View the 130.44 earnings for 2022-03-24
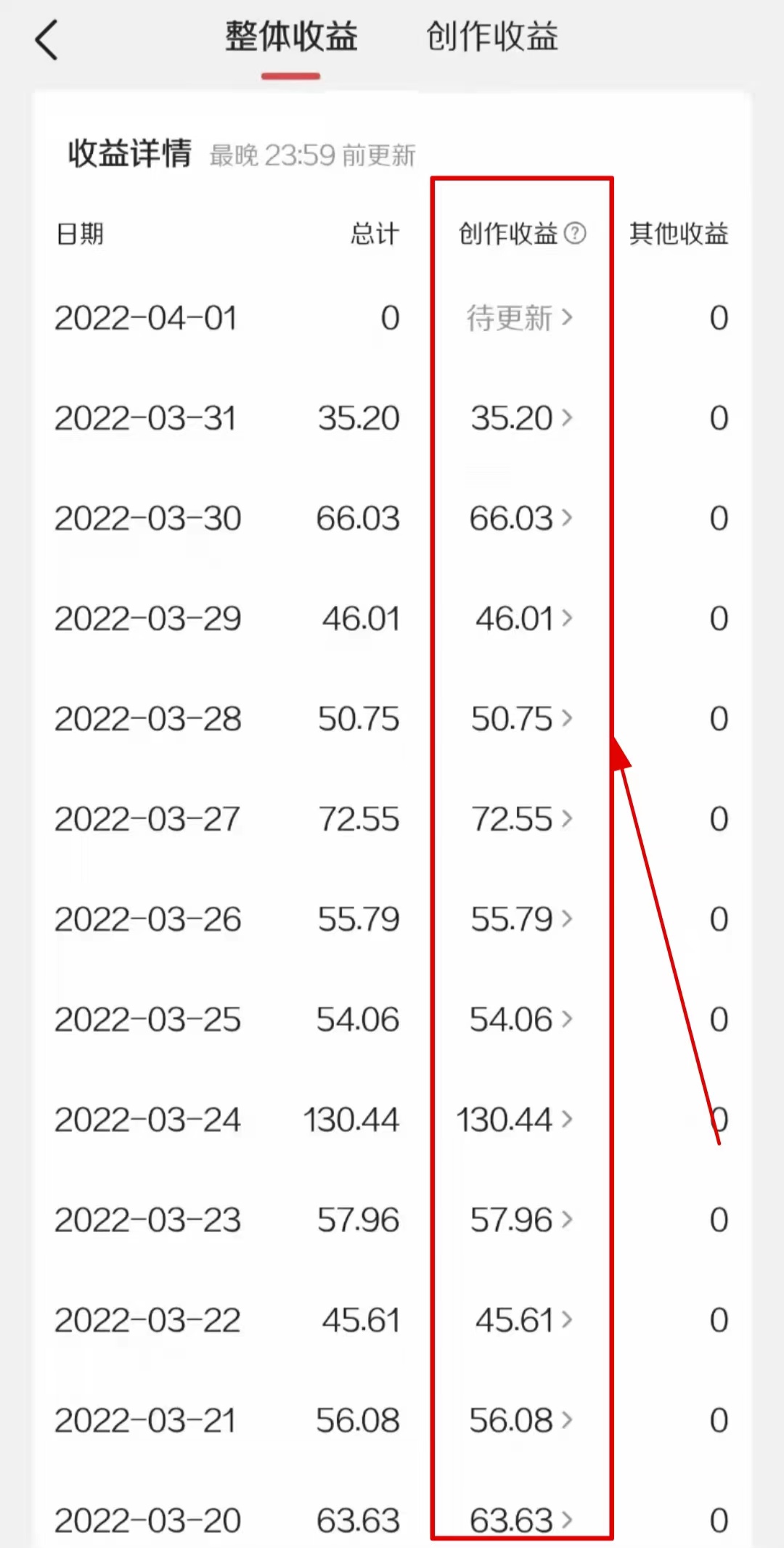 (x=514, y=1120)
